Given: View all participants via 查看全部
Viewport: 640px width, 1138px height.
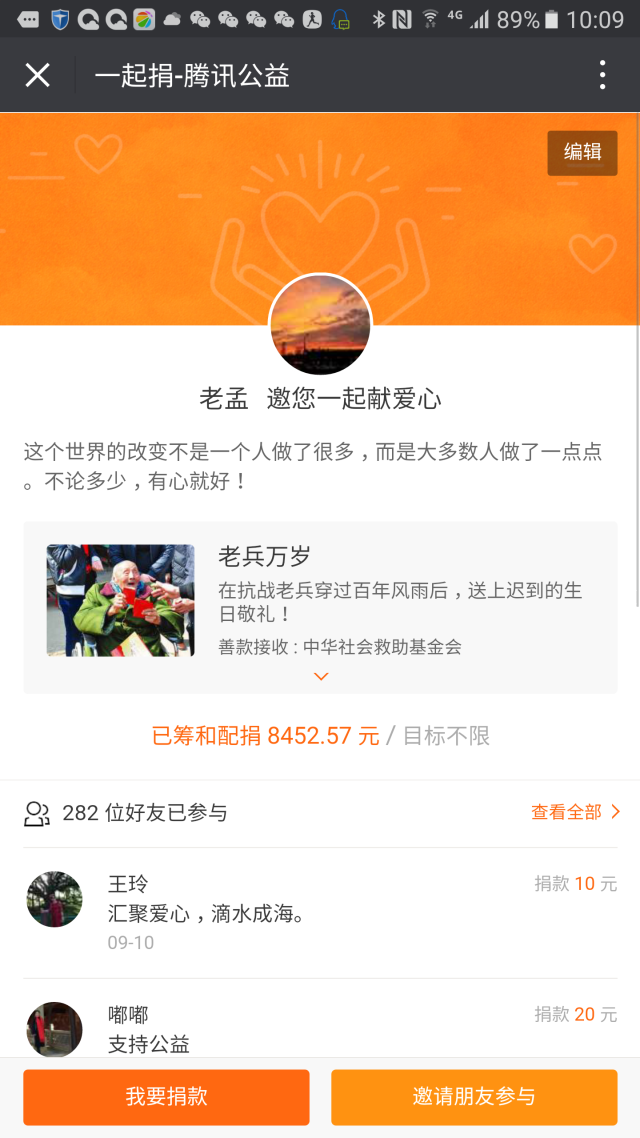Looking at the screenshot, I should [576, 812].
